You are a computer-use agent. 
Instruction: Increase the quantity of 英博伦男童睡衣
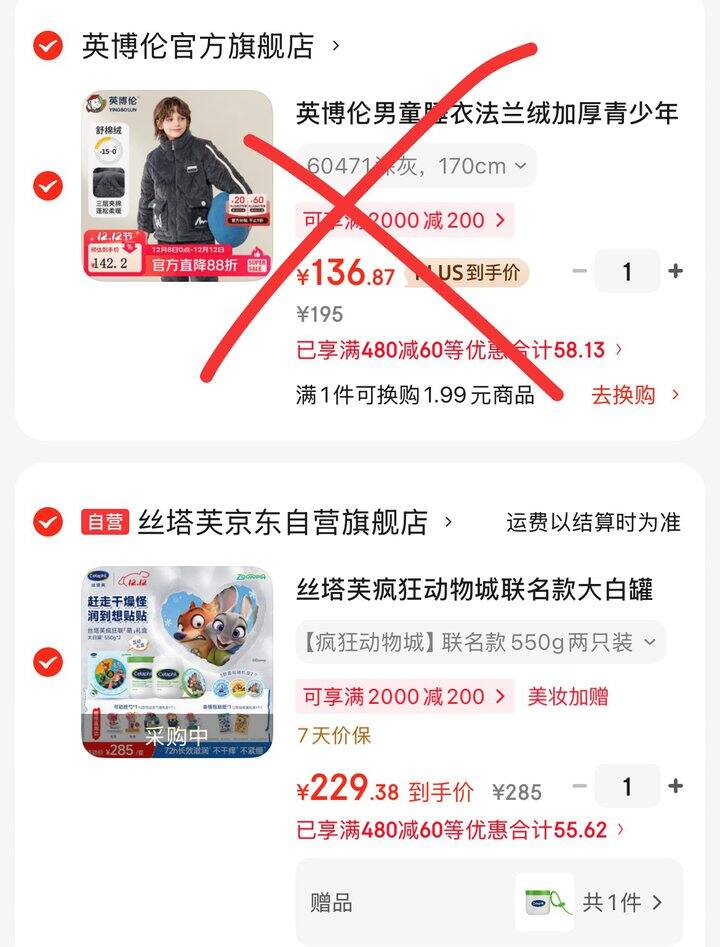(676, 271)
